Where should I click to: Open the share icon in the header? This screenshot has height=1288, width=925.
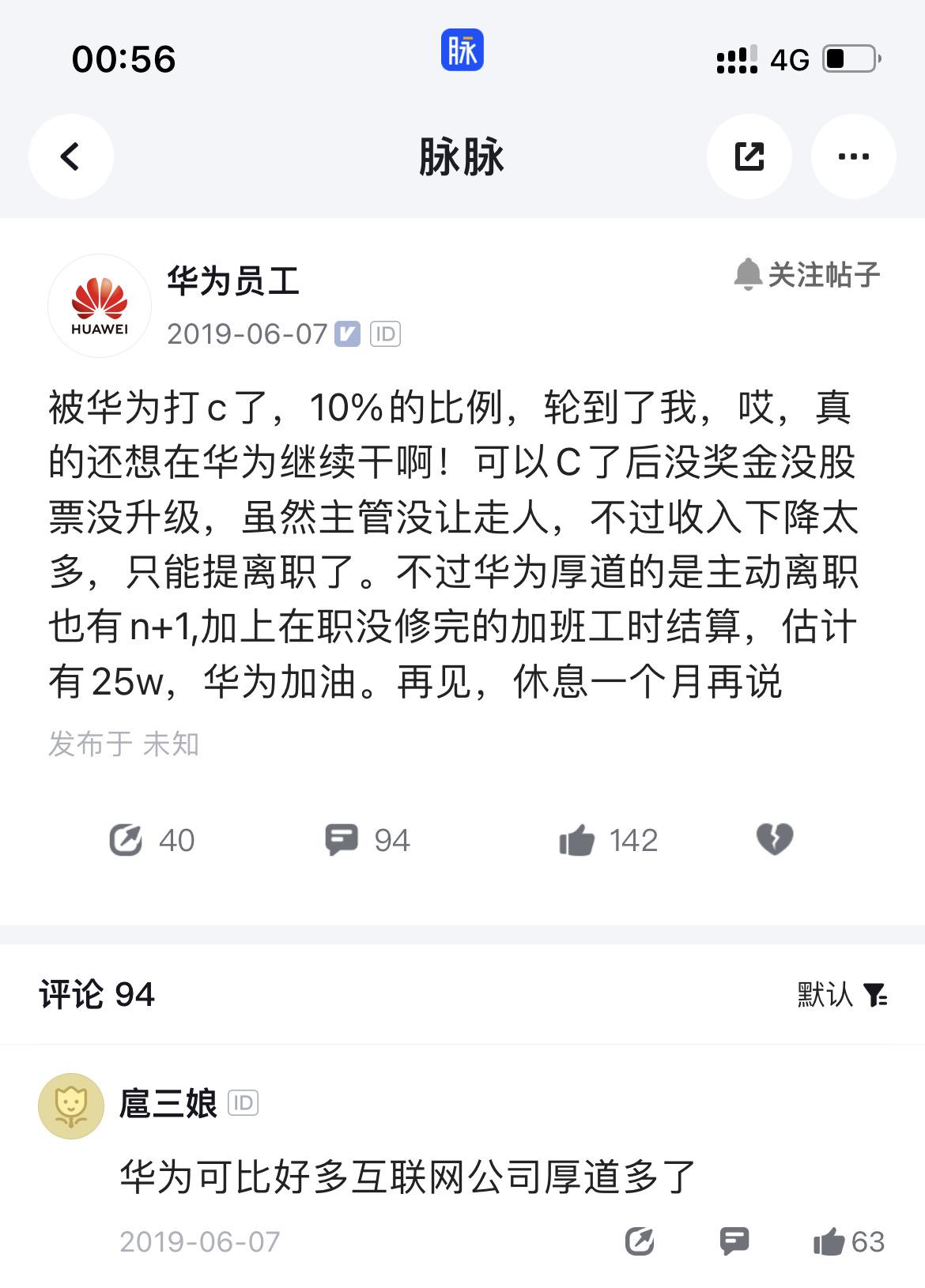click(x=749, y=156)
